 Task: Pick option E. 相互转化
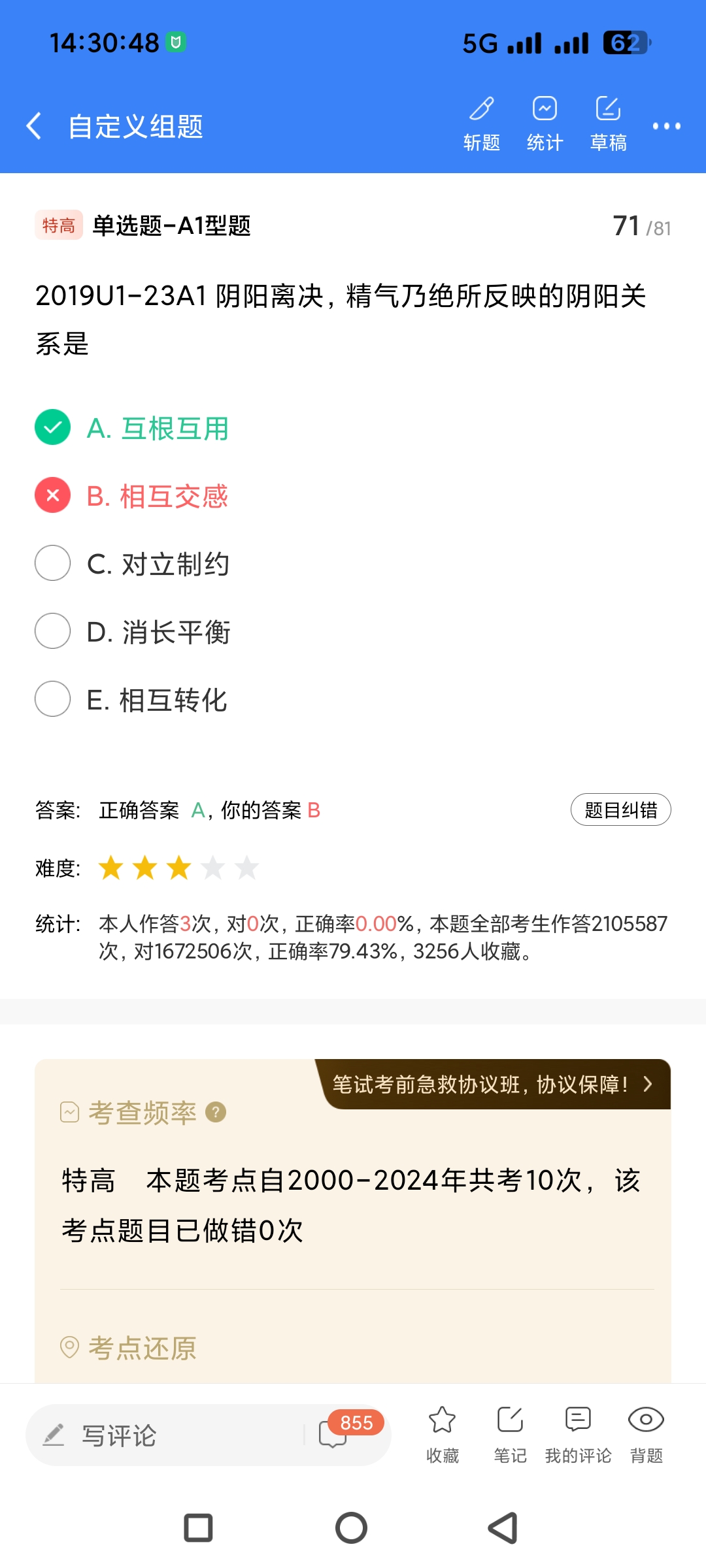(x=157, y=700)
